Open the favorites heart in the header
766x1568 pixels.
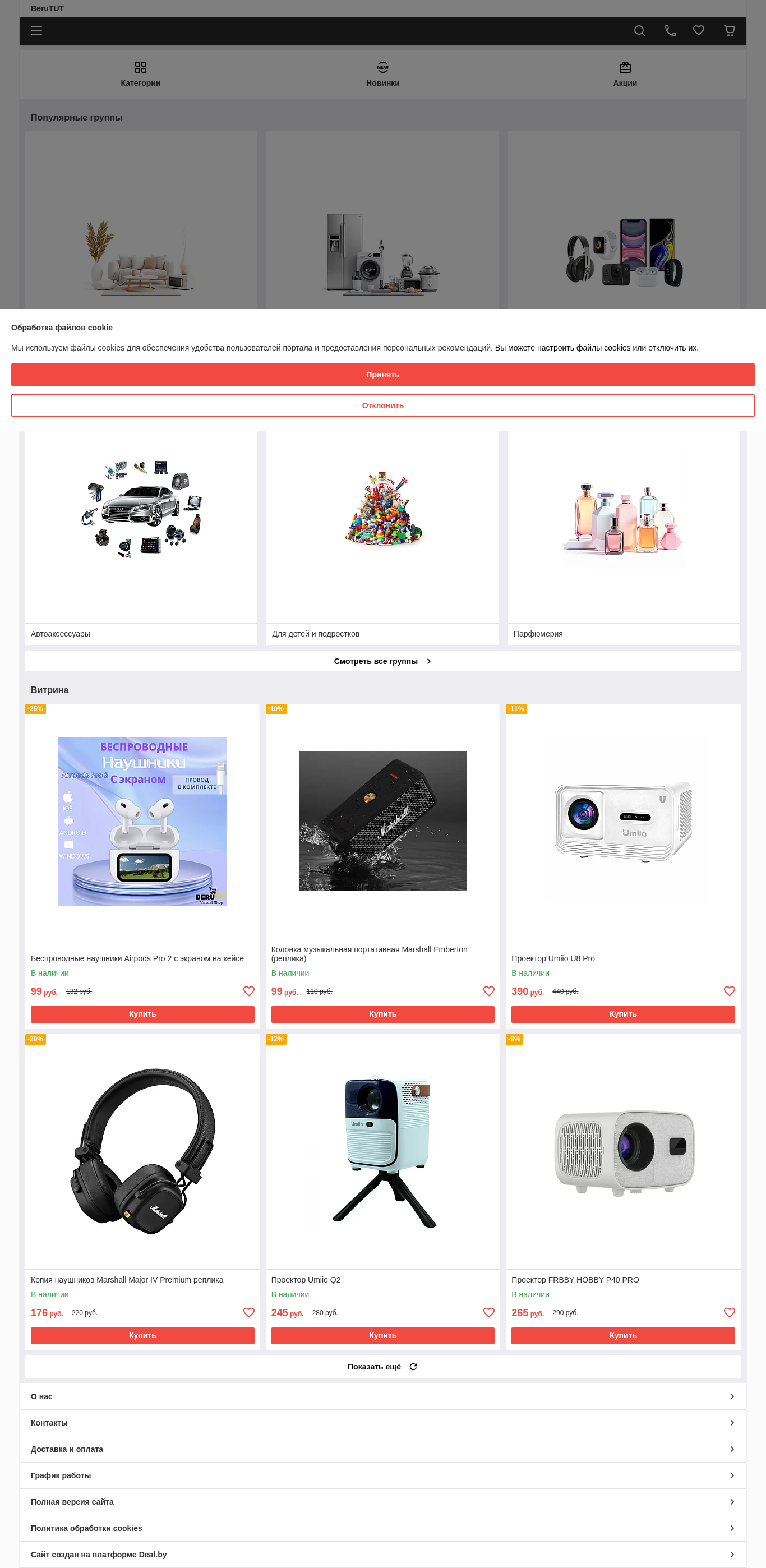[x=699, y=31]
